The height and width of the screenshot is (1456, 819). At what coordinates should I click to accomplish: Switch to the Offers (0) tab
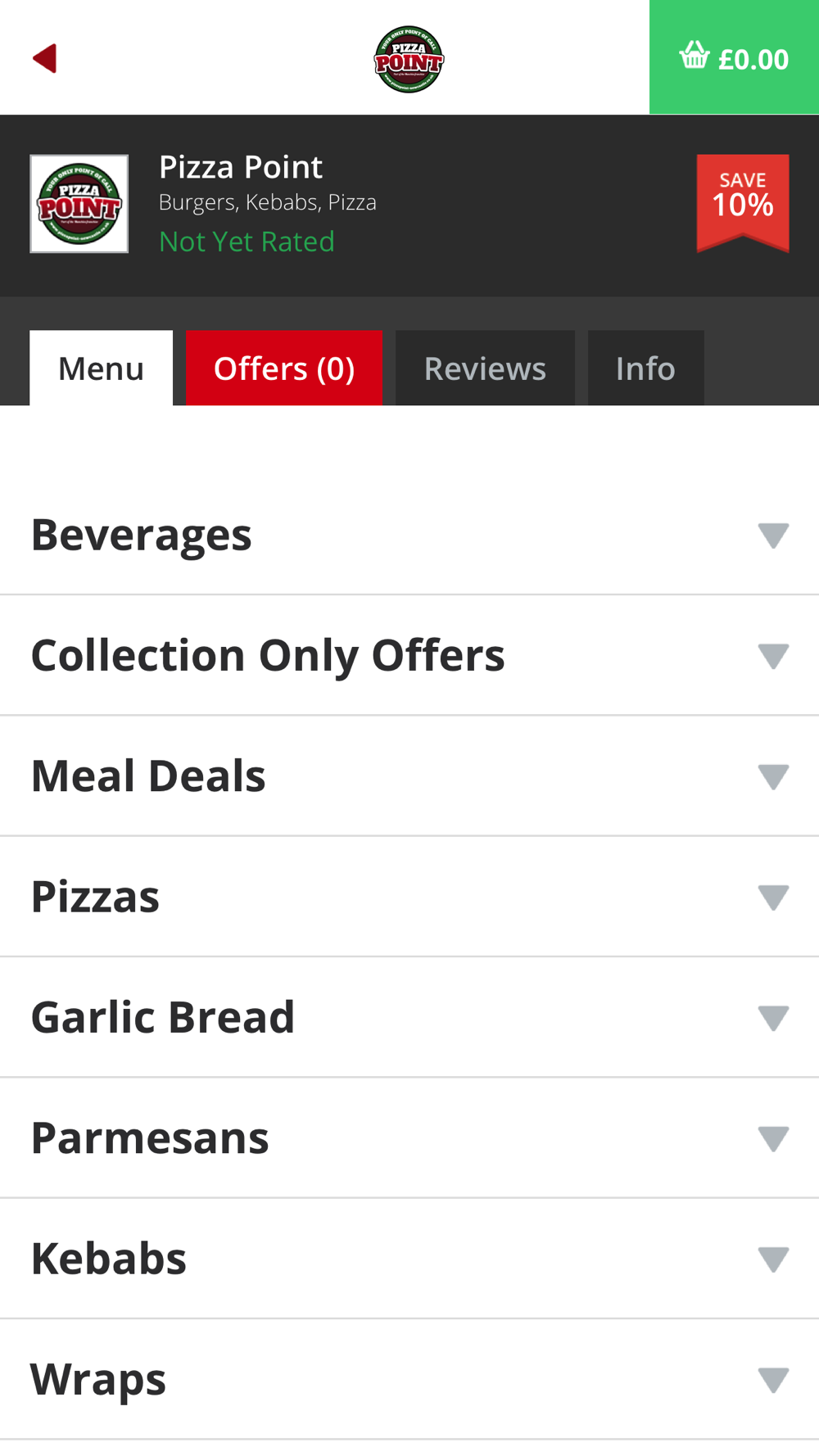click(284, 368)
